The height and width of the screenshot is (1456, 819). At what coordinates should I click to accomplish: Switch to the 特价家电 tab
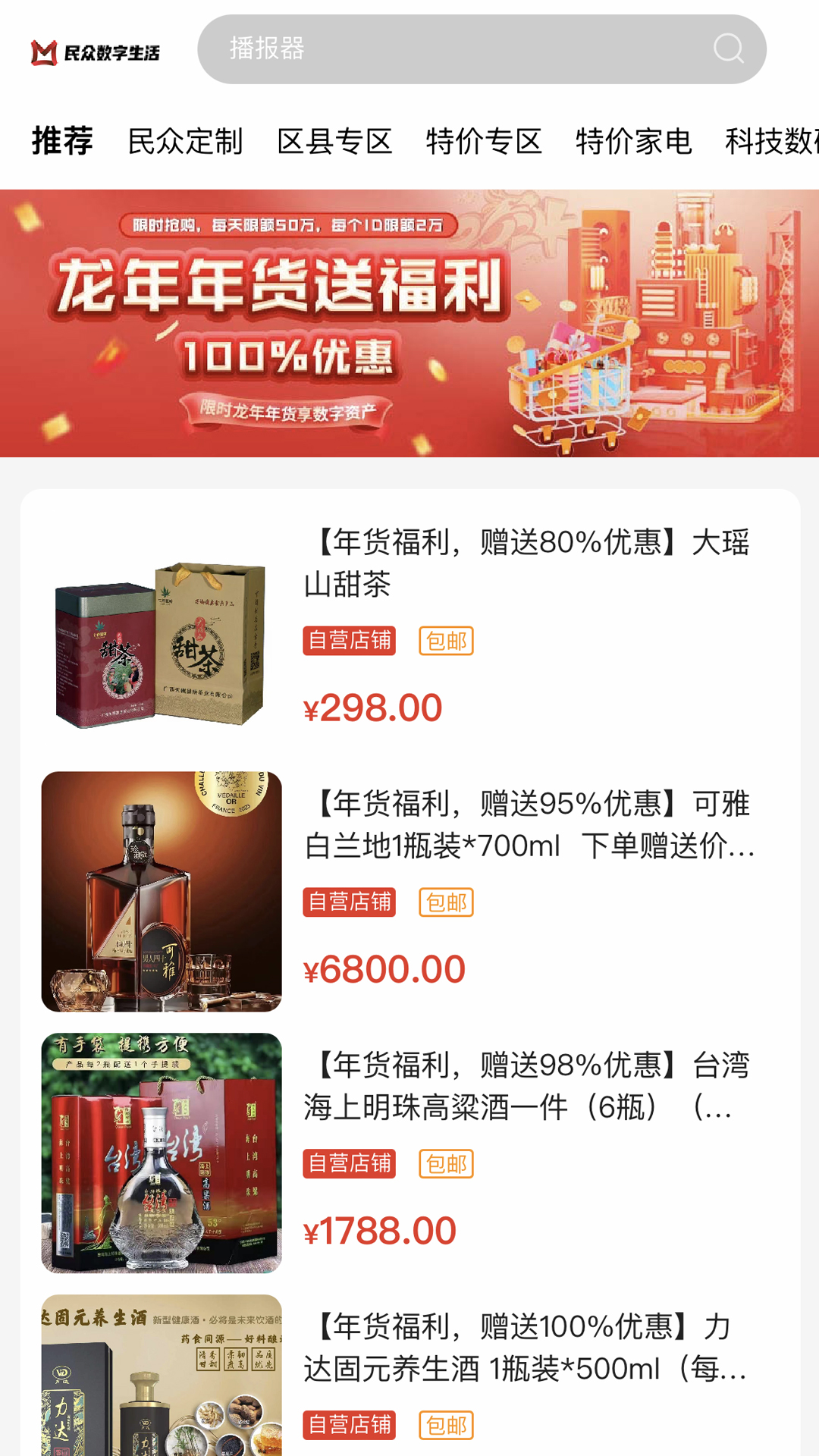pos(633,142)
